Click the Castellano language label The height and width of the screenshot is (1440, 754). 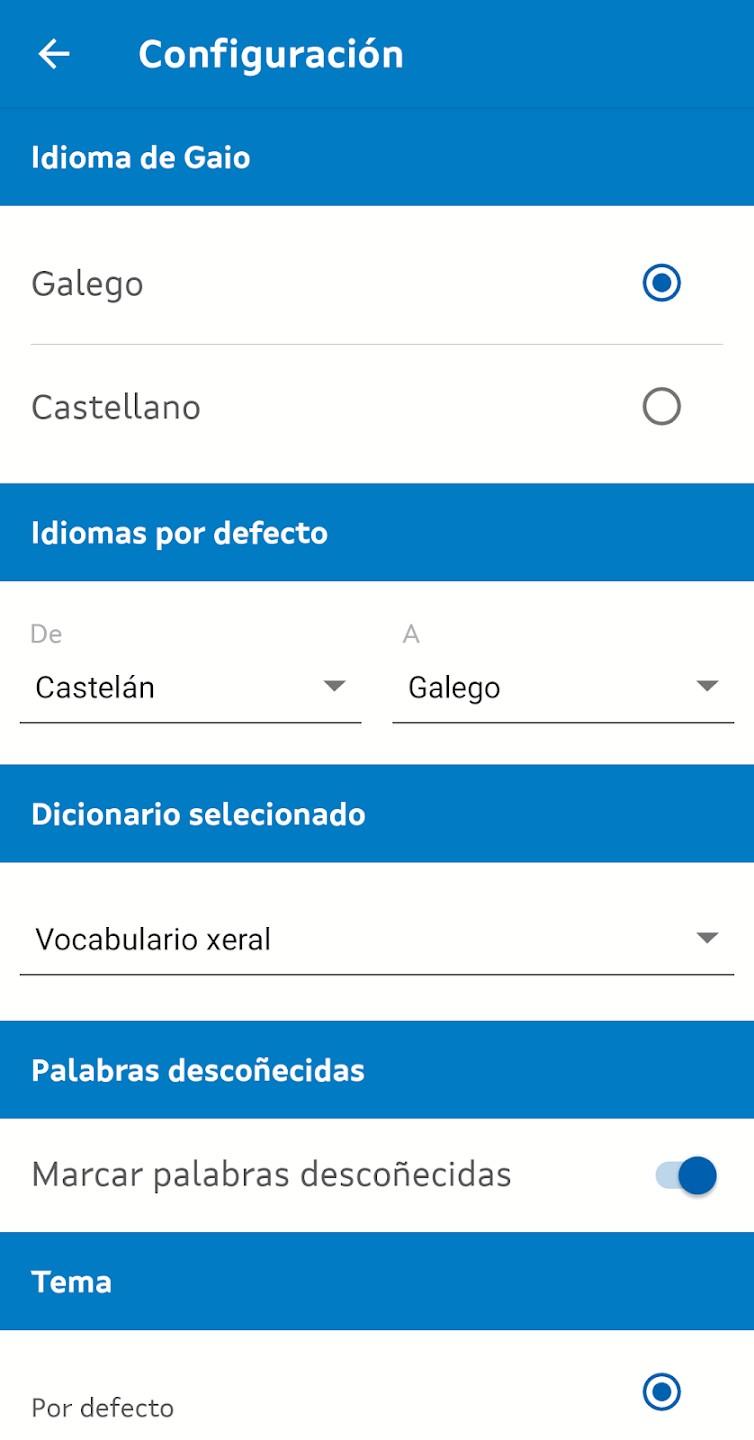coord(116,407)
